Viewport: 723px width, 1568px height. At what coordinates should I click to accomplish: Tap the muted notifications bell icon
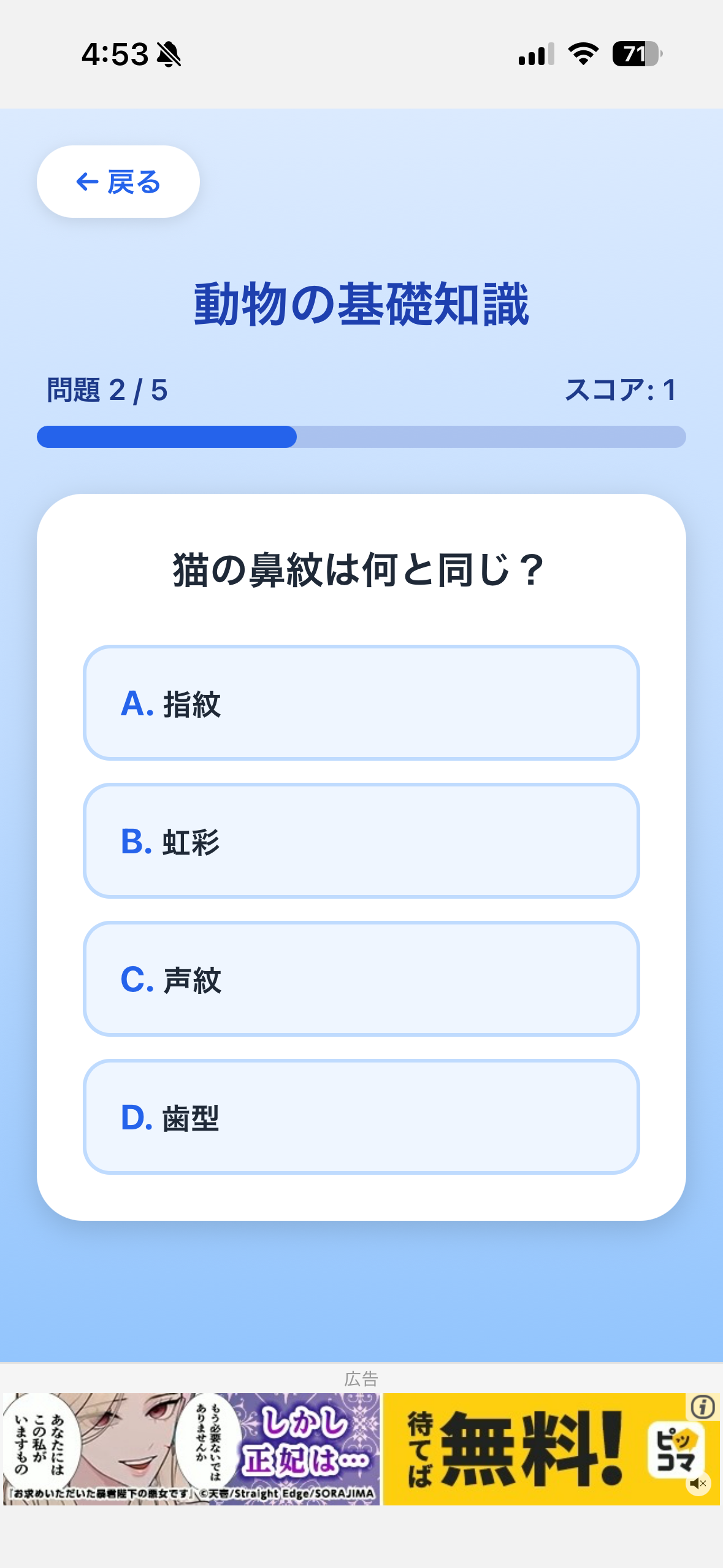coord(167,55)
